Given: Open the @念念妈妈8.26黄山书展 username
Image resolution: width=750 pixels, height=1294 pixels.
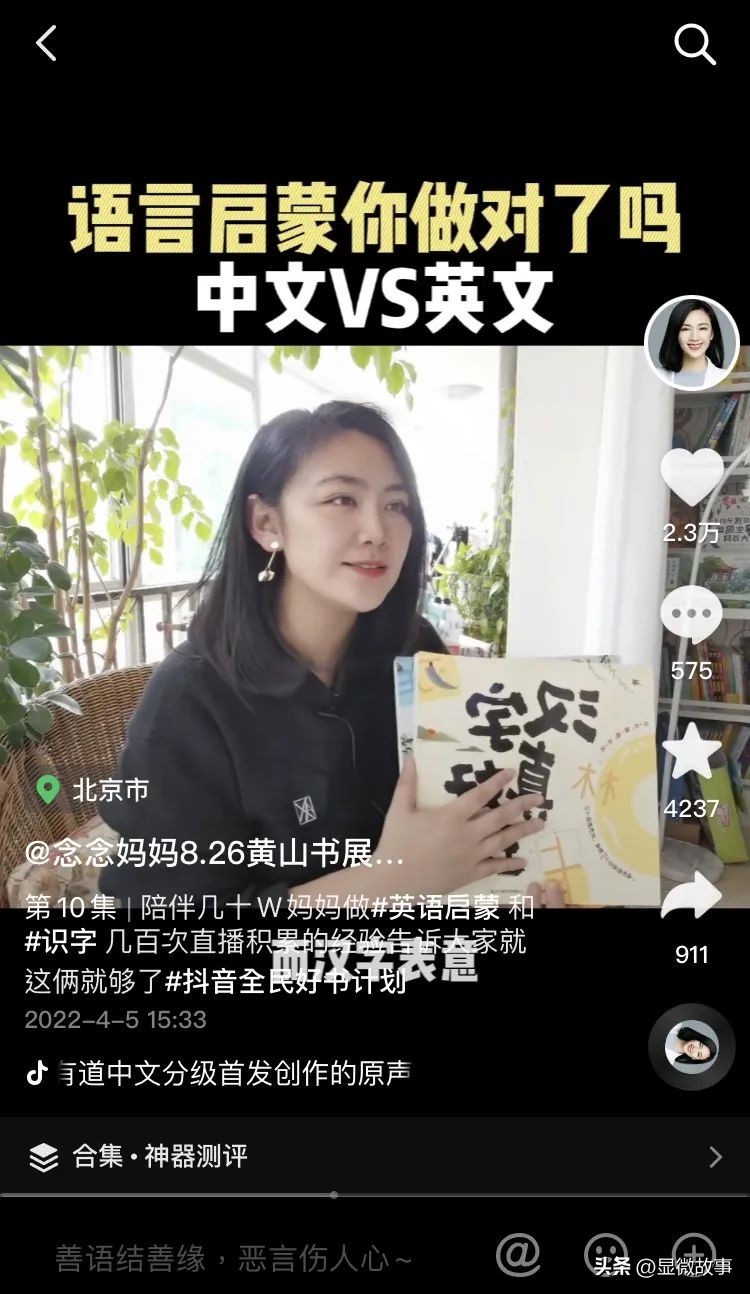Looking at the screenshot, I should (x=214, y=854).
